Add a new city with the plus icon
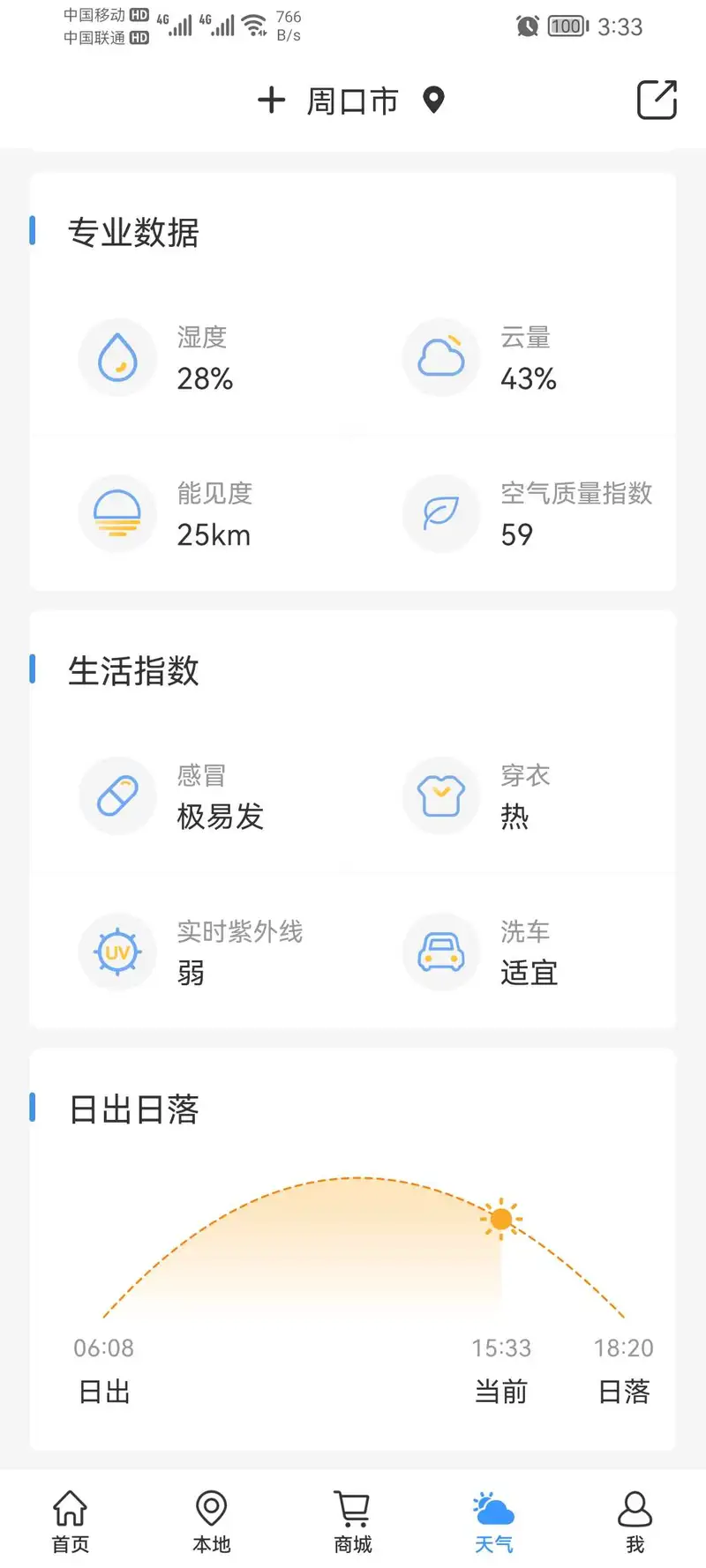The height and width of the screenshot is (1568, 706). pyautogui.click(x=271, y=101)
